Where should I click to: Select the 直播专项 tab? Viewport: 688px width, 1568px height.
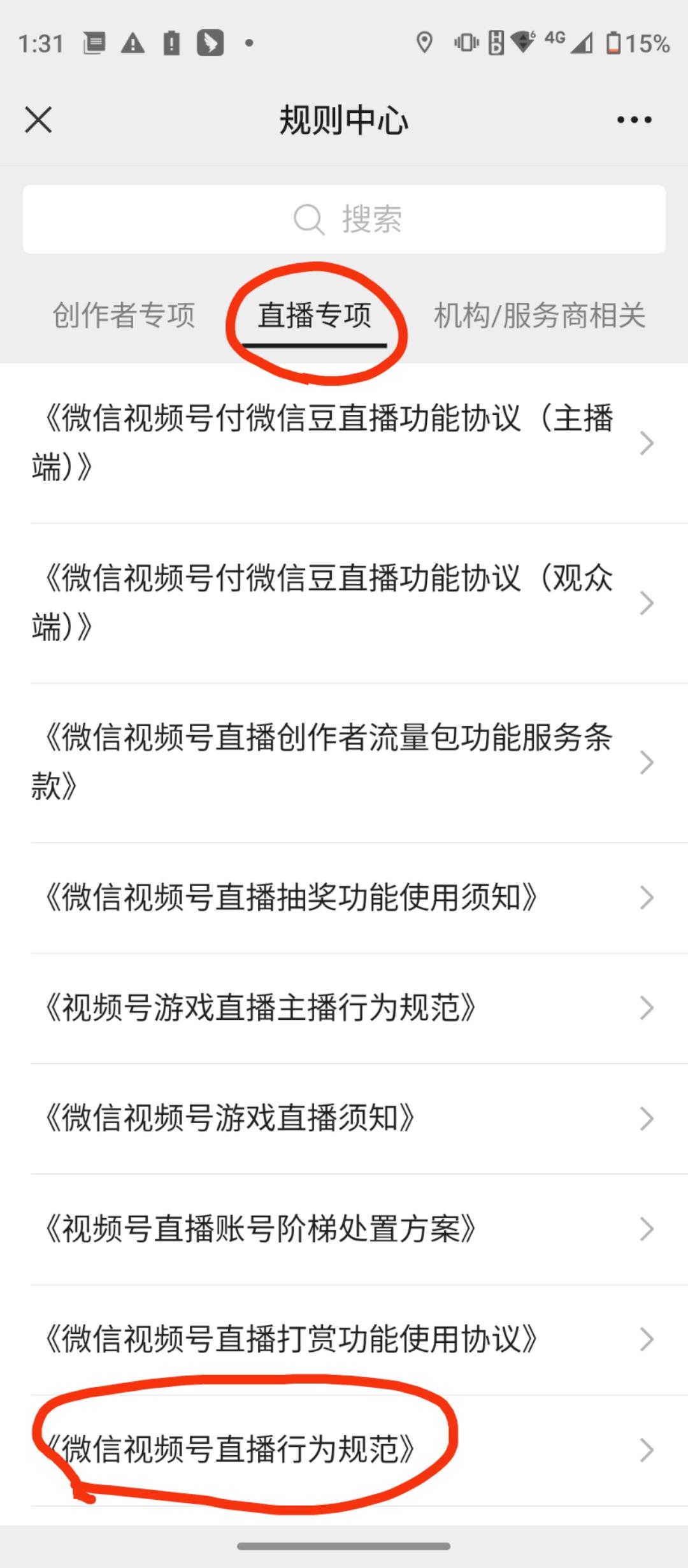[317, 314]
